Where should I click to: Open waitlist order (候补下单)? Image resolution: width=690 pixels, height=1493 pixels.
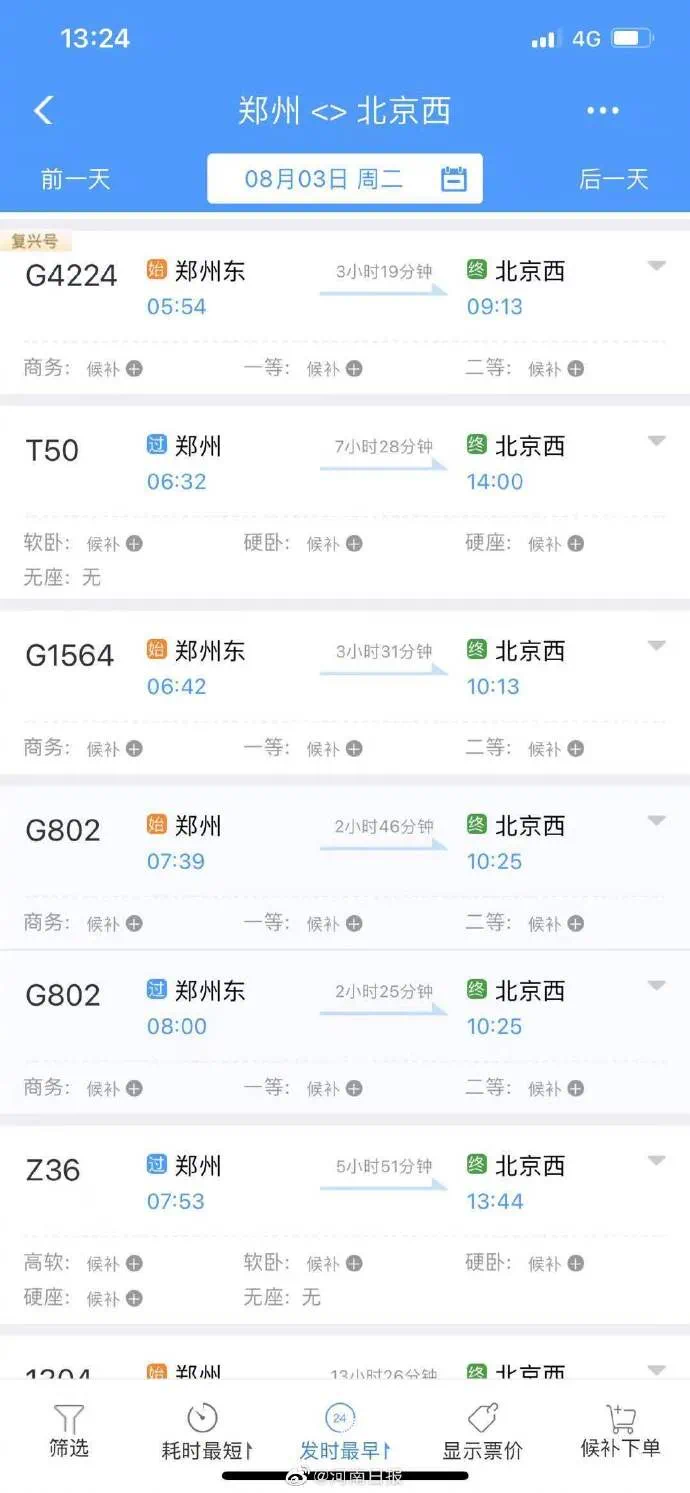621,1431
